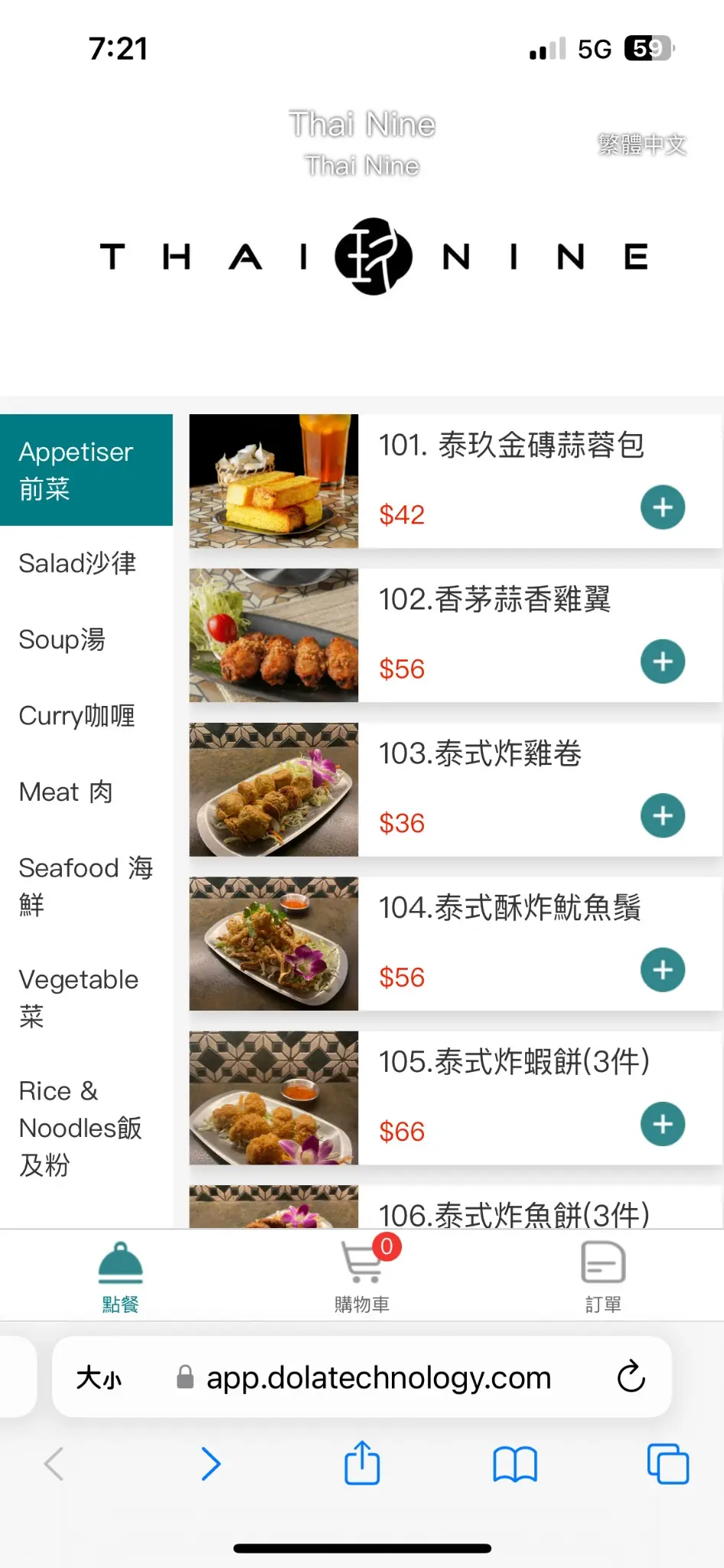The image size is (724, 1568).
Task: Switch to the 訂單 orders tab
Action: pos(603,1274)
